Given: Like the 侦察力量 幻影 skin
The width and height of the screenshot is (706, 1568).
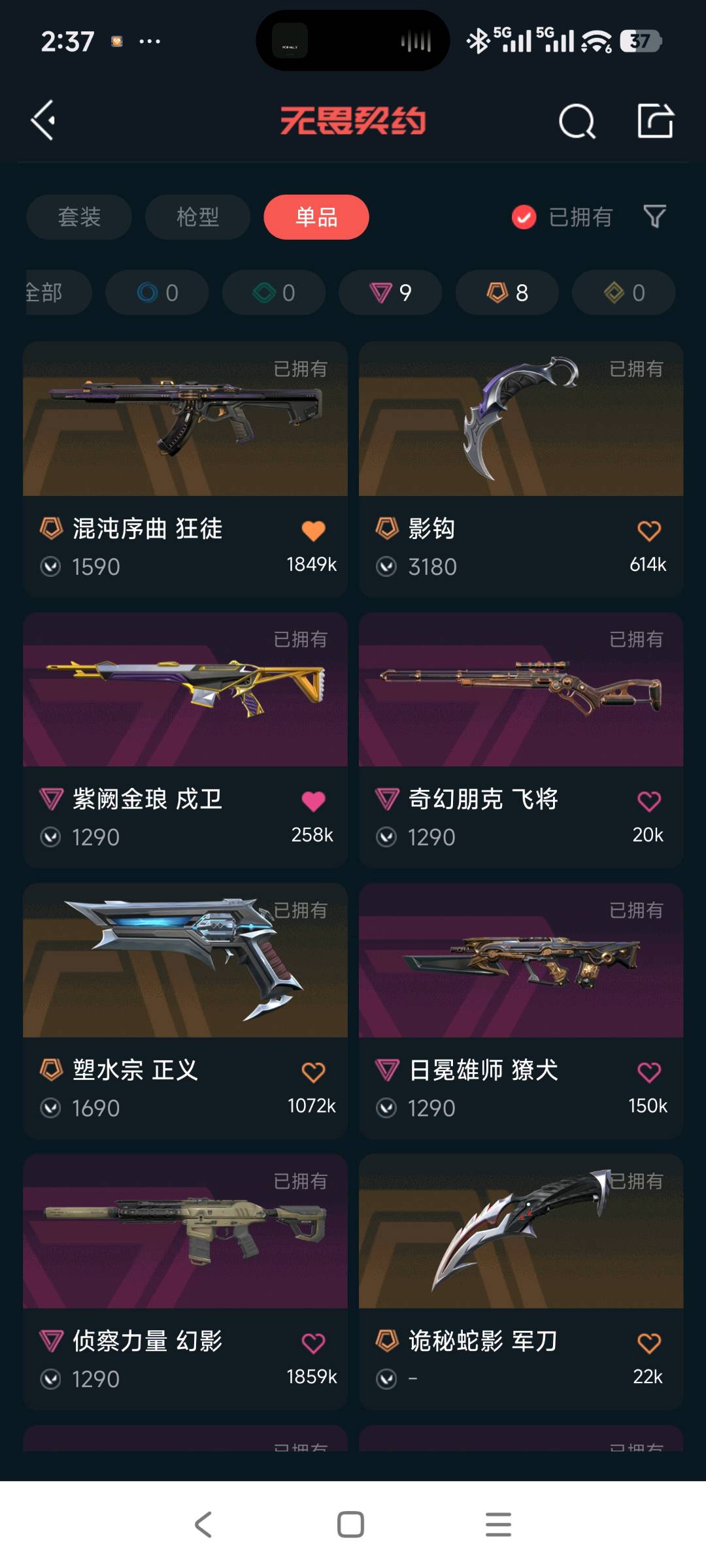Looking at the screenshot, I should point(313,1343).
